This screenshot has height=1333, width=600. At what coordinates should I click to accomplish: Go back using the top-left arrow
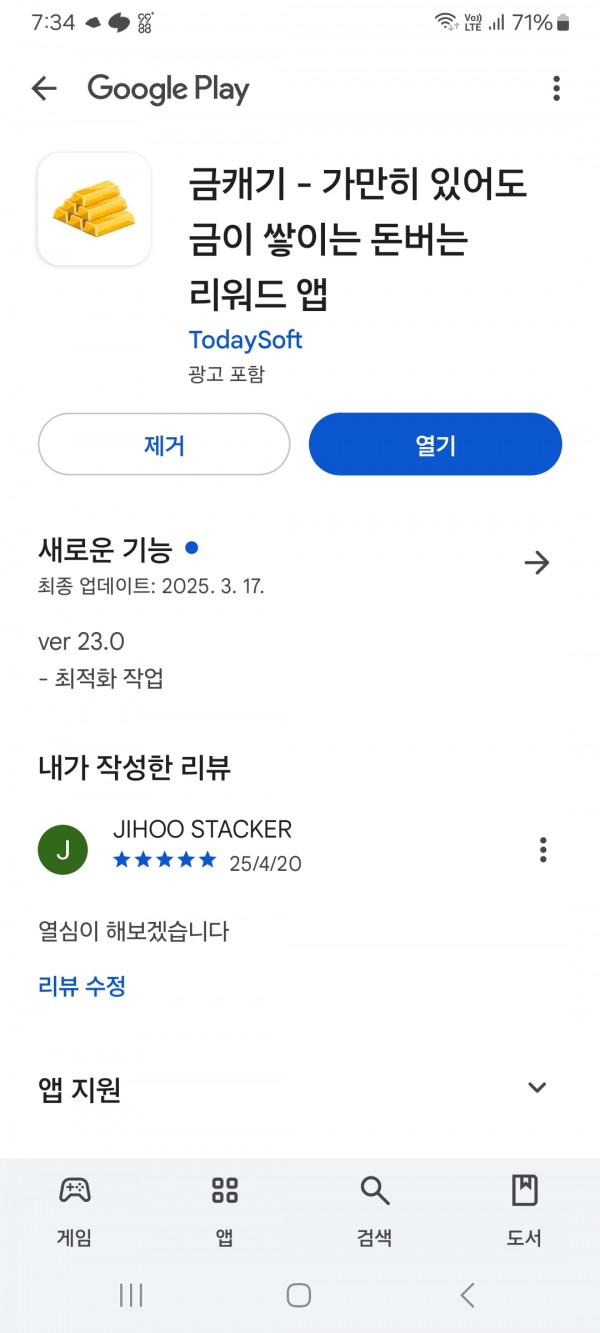click(44, 89)
